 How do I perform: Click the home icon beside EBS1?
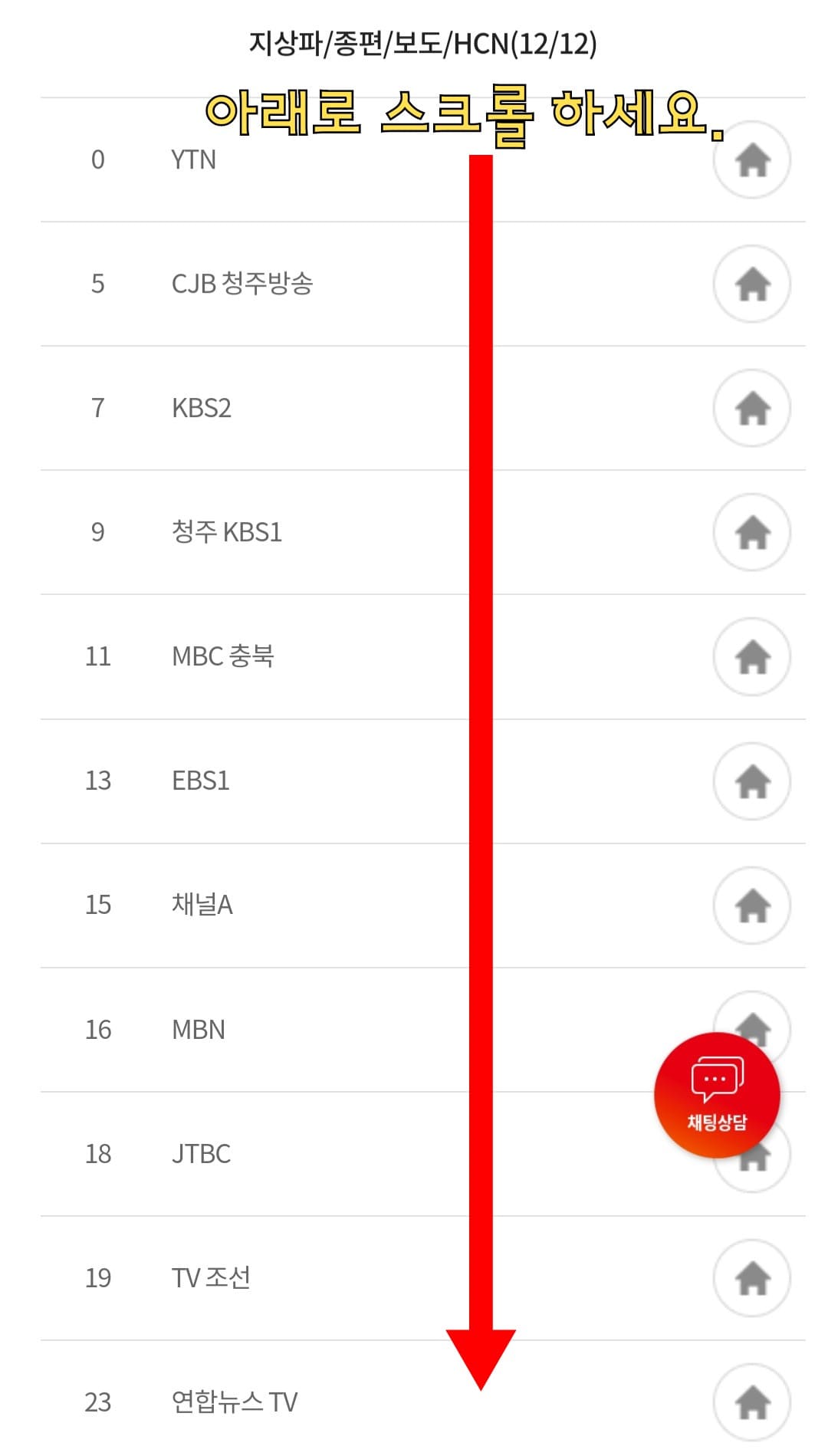click(752, 781)
